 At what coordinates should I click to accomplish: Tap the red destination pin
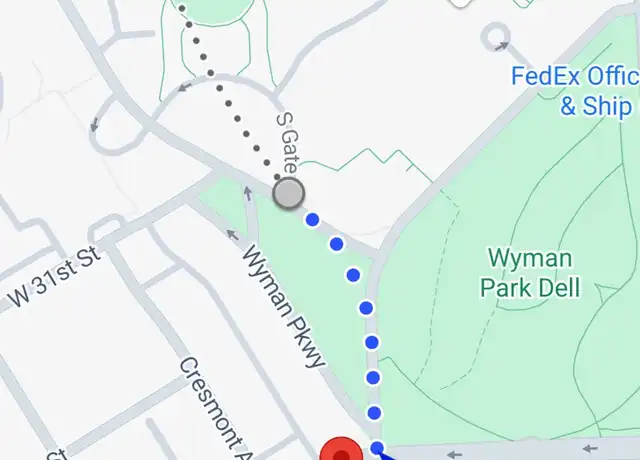coord(345,452)
